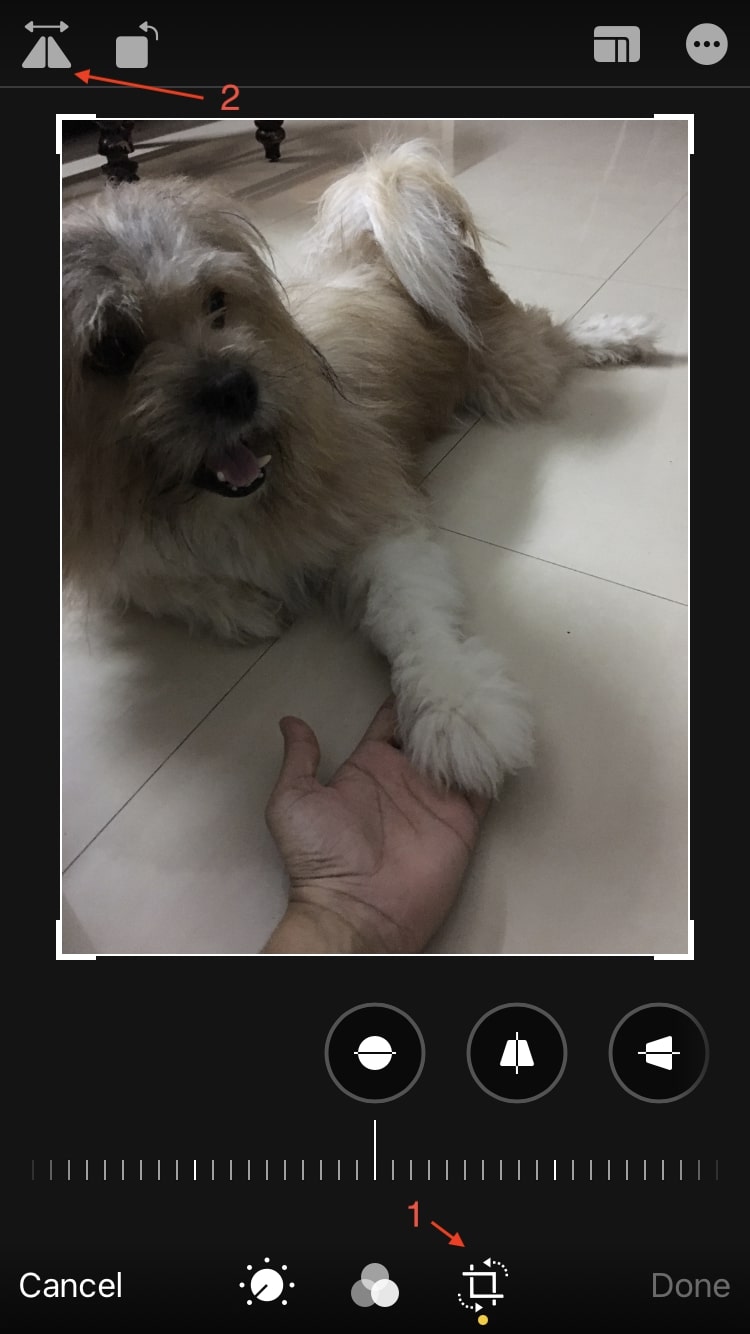Switch to the filters tab
This screenshot has width=750, height=1334.
click(375, 1286)
